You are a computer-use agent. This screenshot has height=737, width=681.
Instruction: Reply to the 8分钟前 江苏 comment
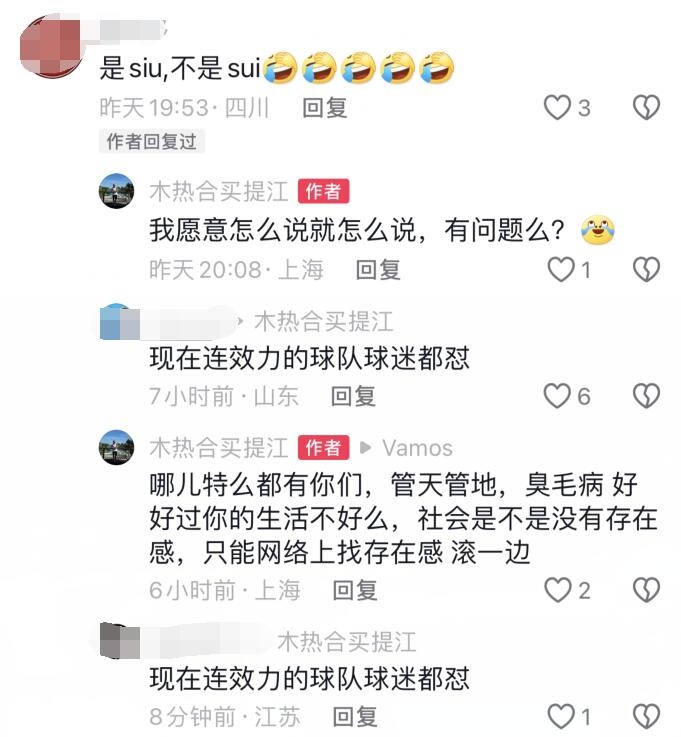(354, 716)
